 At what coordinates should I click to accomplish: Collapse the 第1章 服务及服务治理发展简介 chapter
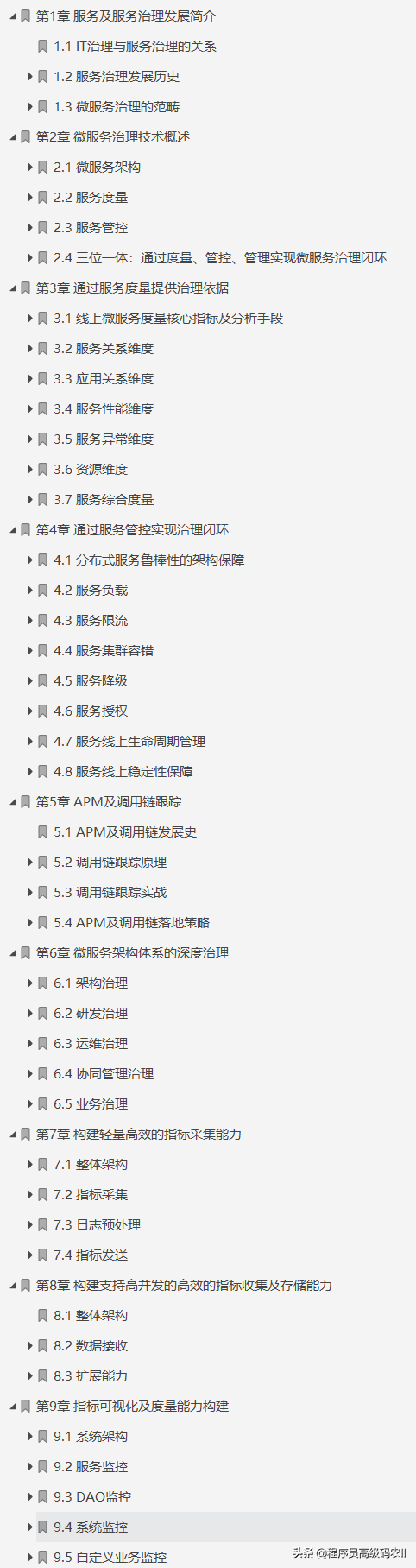coord(13,16)
